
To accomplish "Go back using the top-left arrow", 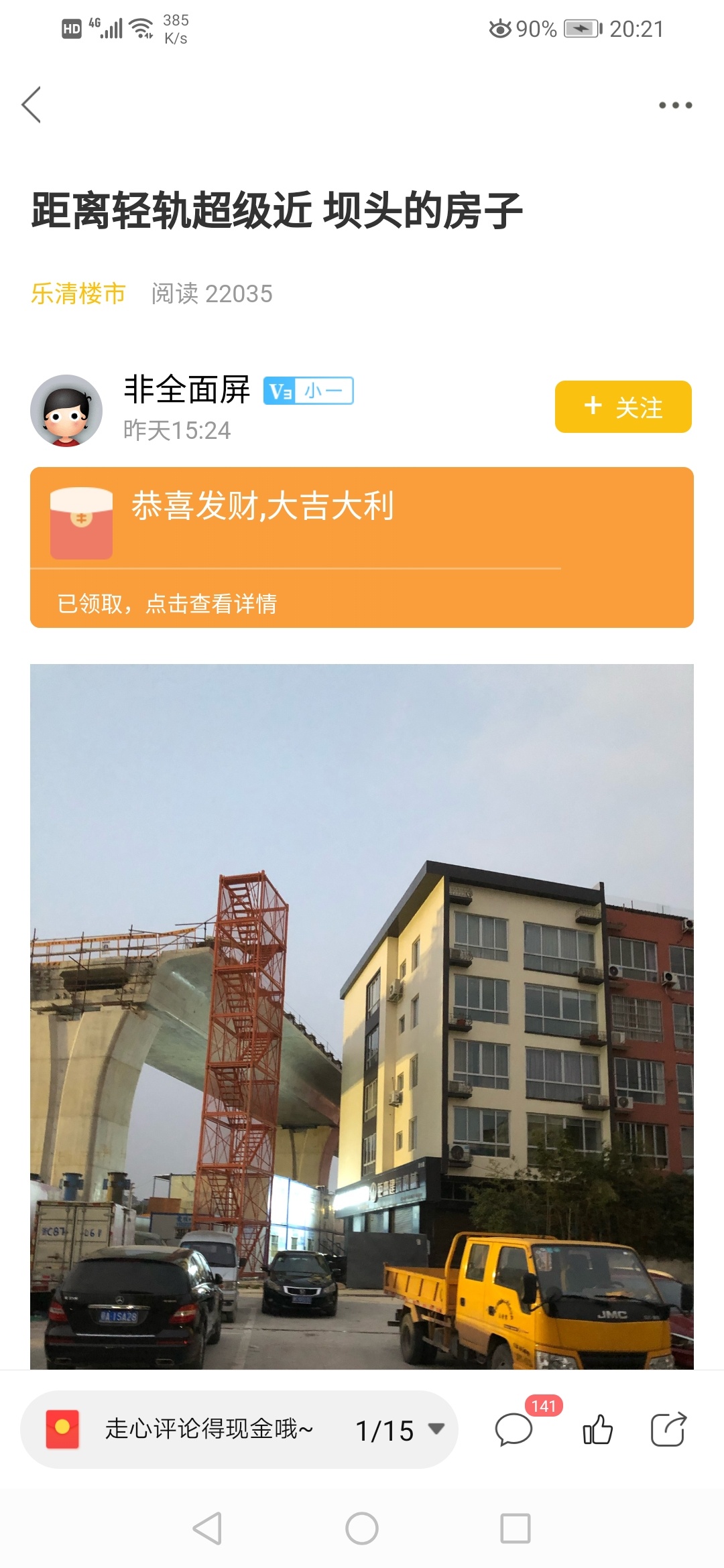I will pos(32,105).
